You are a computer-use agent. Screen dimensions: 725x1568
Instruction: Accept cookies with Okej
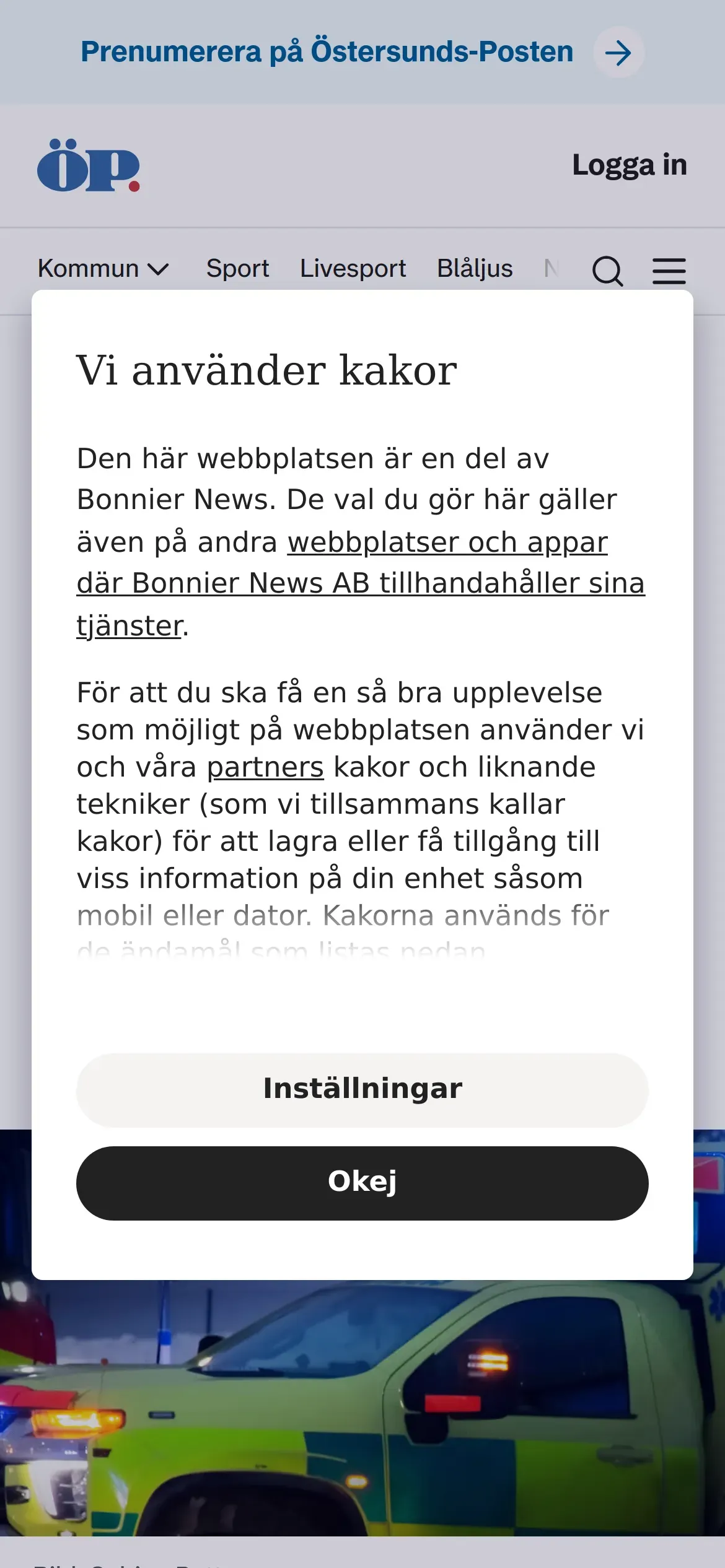pos(362,1183)
